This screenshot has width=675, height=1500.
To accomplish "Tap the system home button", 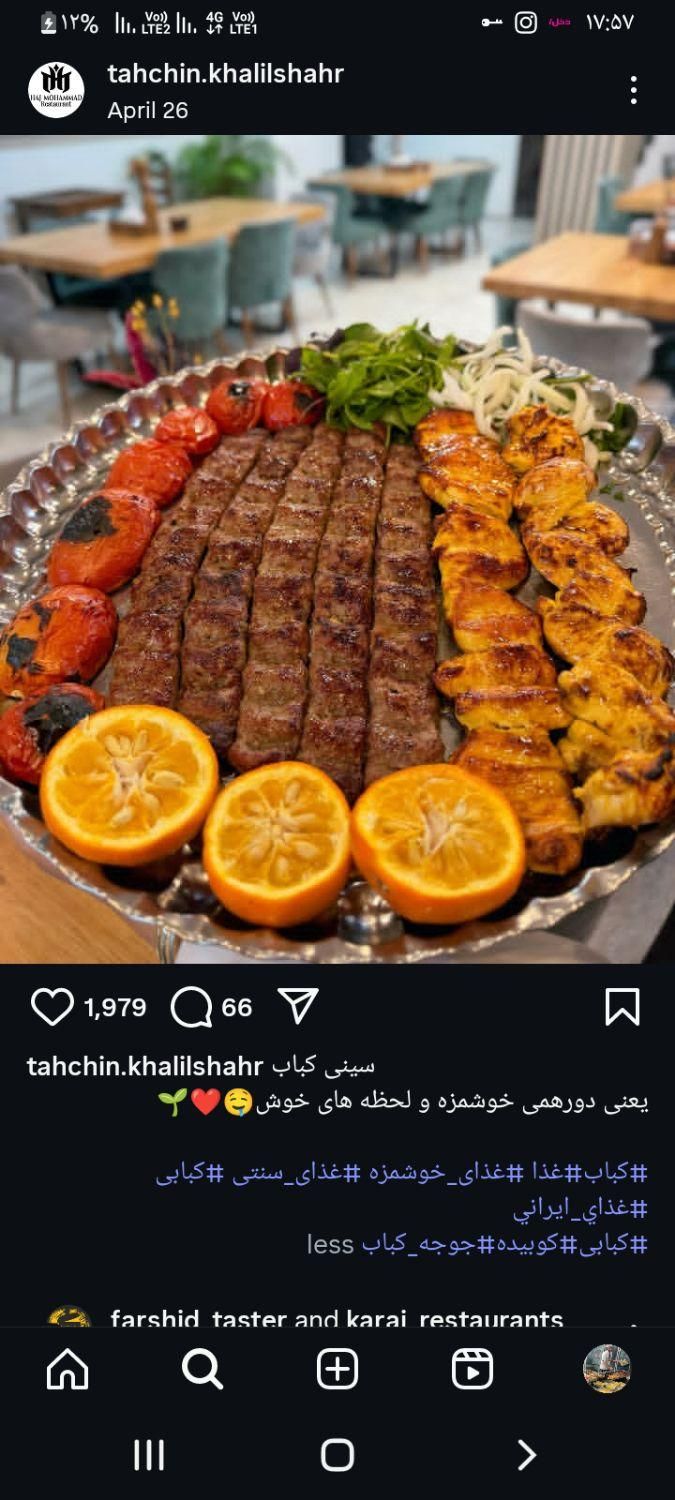I will (337, 1455).
